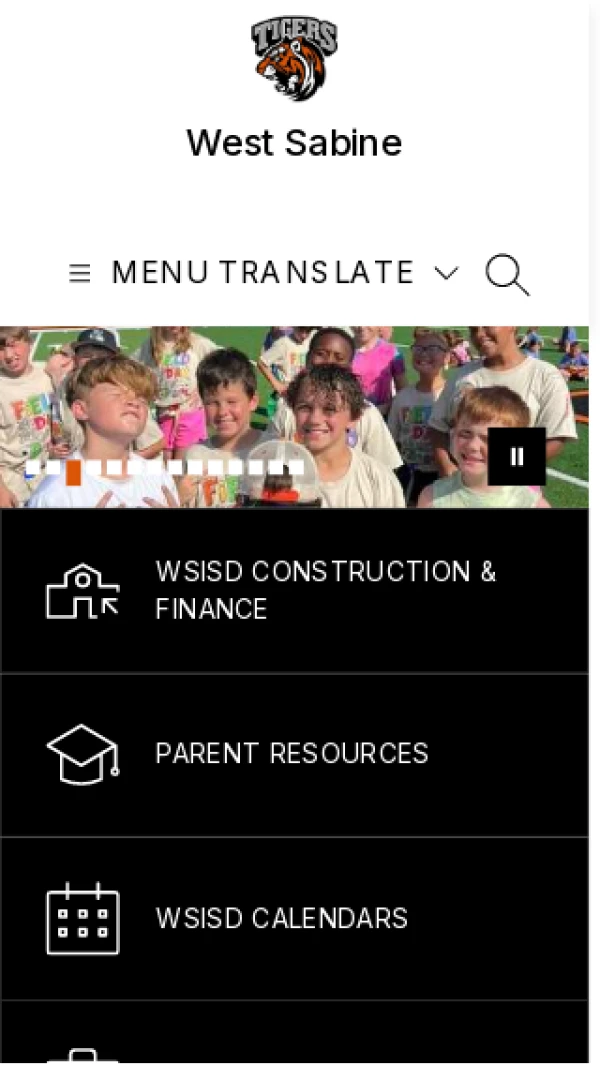Open the search magnifier icon
This screenshot has width=600, height=1065.
(507, 274)
